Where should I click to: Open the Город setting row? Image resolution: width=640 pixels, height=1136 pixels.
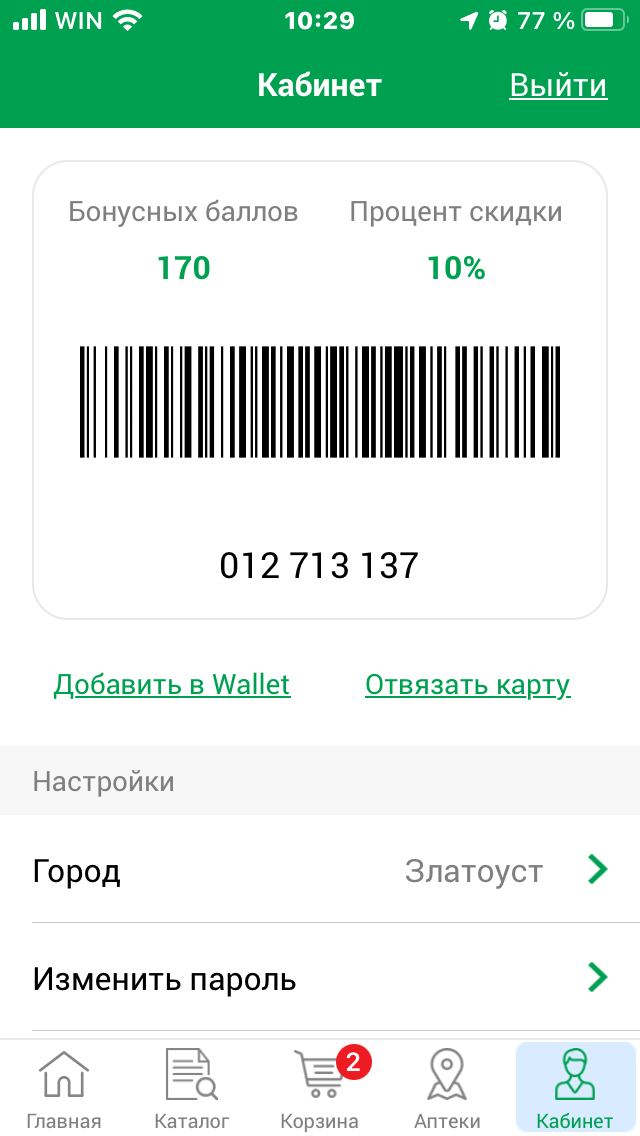320,869
